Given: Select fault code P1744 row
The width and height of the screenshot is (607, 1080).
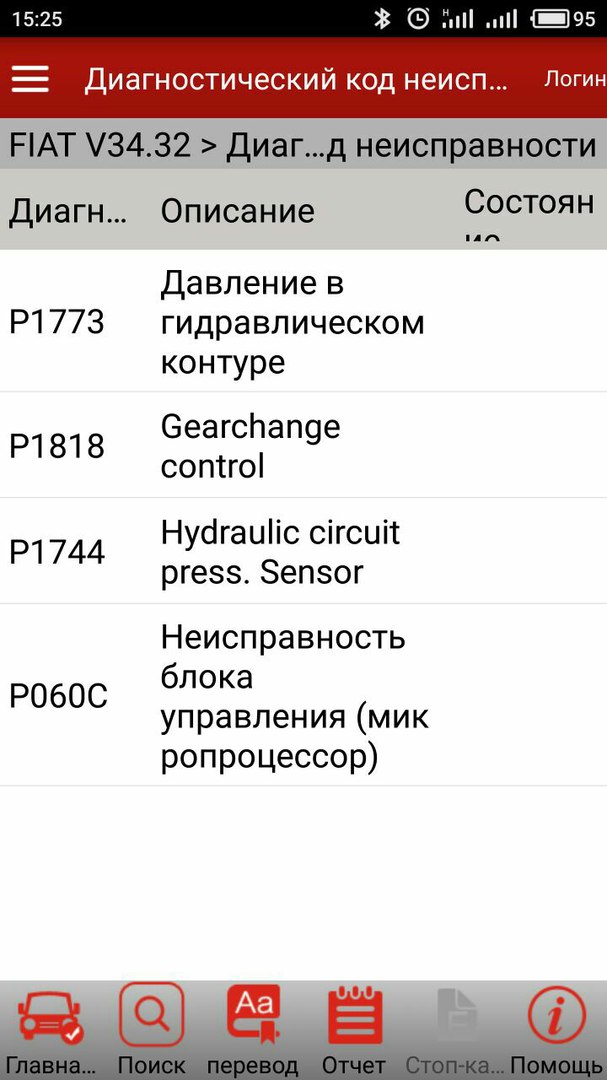Looking at the screenshot, I should click(x=300, y=551).
